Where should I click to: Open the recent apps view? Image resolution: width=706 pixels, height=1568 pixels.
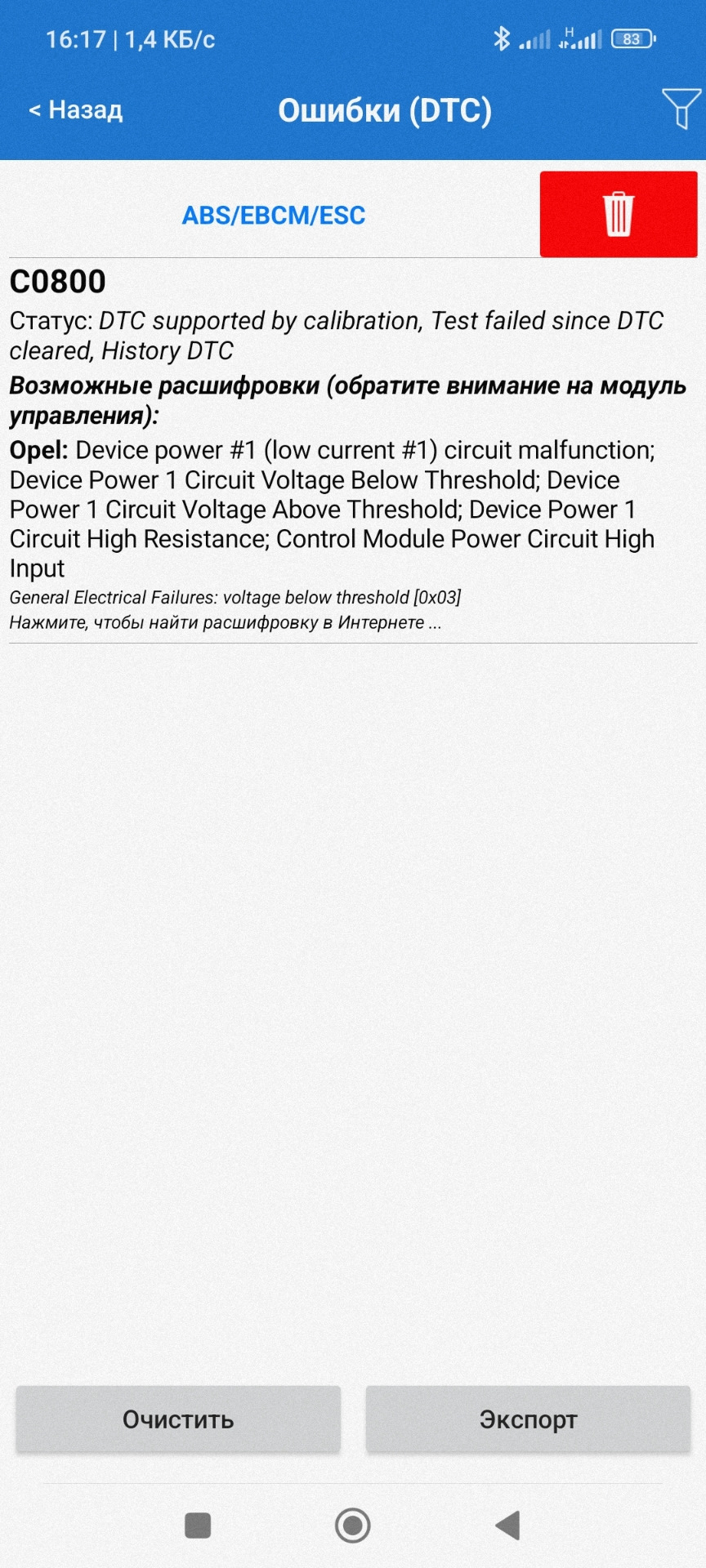198,1525
